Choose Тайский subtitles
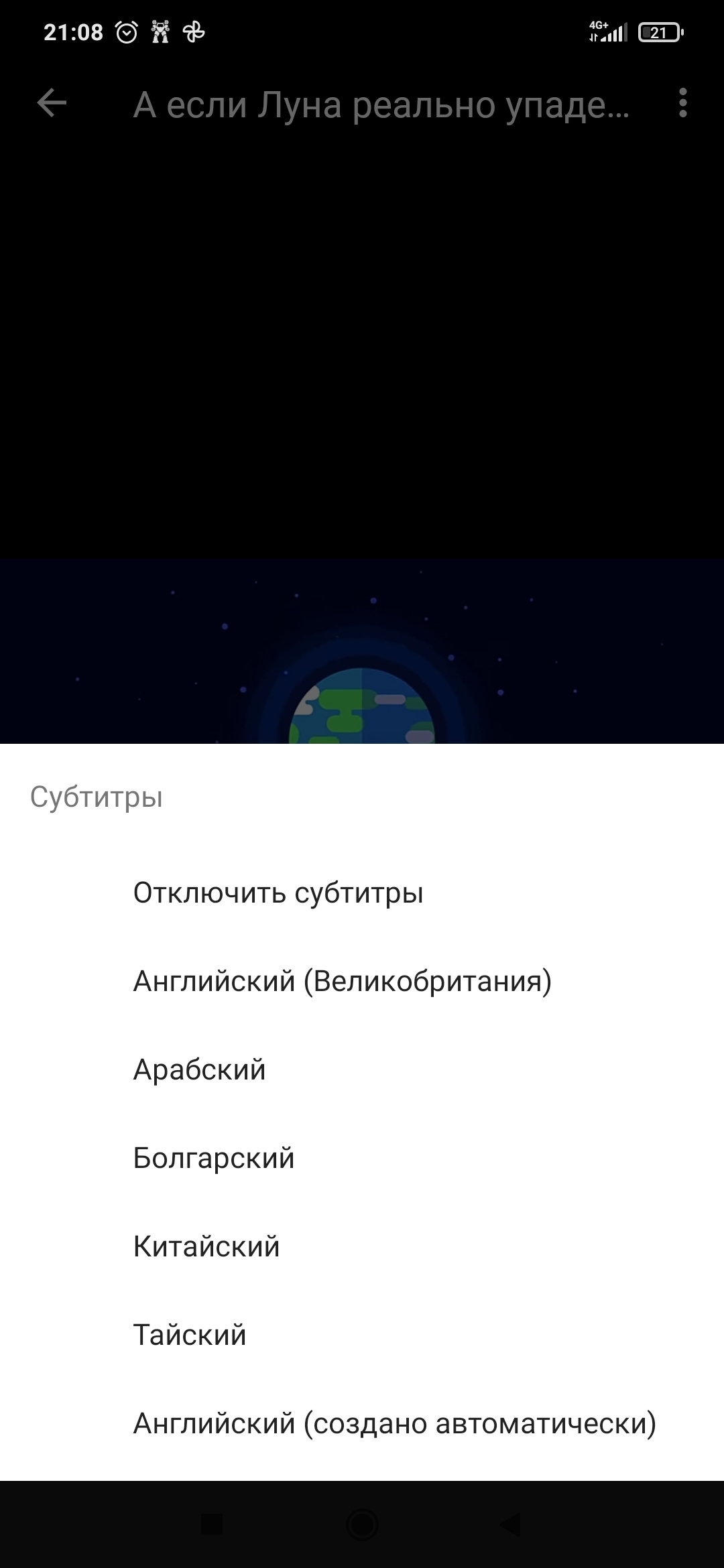The image size is (724, 1568). pyautogui.click(x=362, y=1335)
